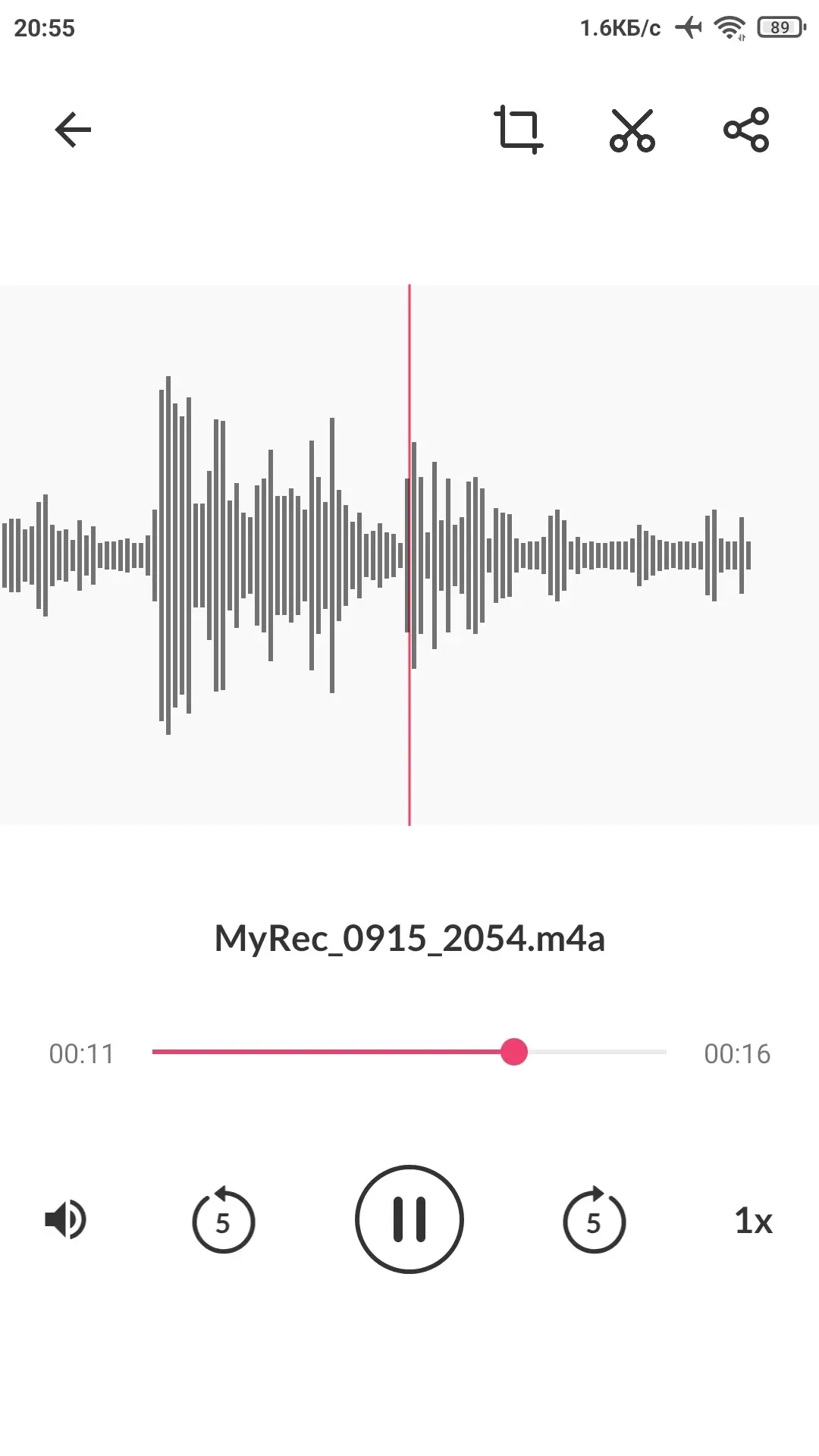819x1456 pixels.
Task: Share the recording
Action: point(746,130)
